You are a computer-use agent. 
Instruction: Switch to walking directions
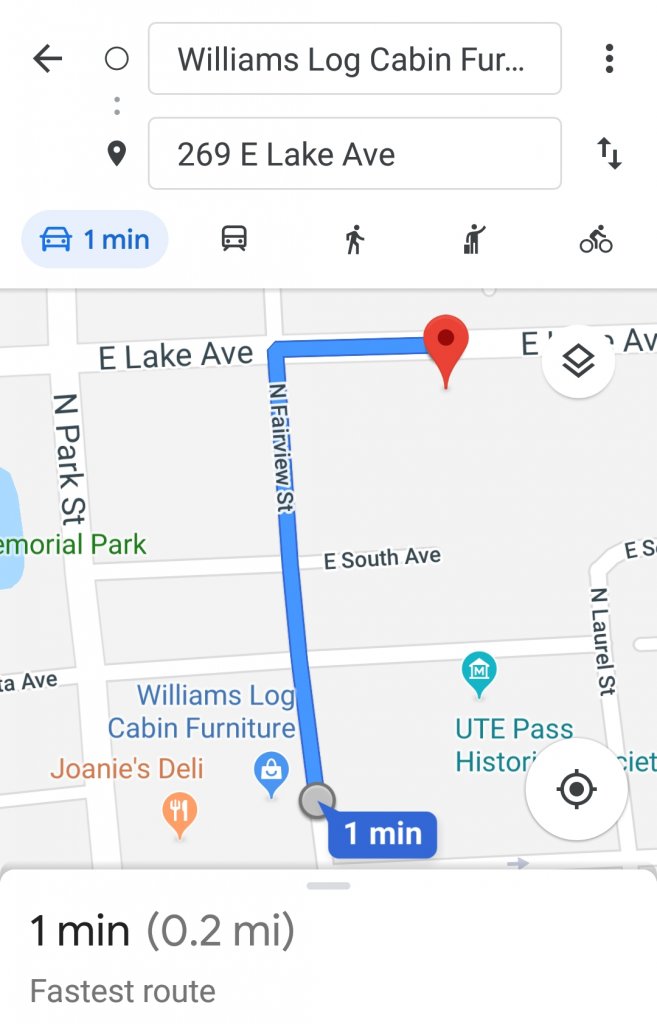(x=354, y=240)
